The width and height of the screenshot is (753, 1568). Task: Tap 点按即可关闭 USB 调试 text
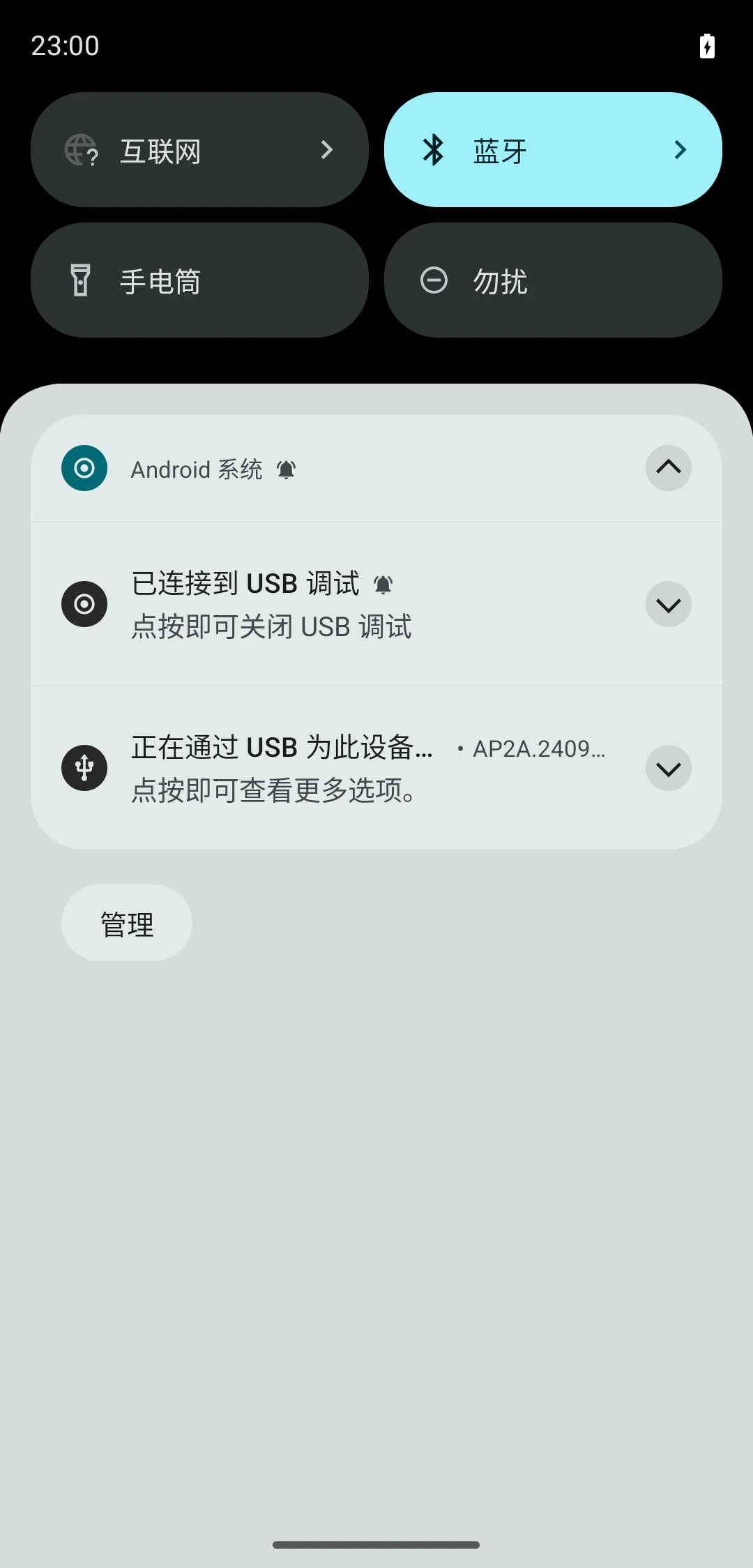point(272,626)
